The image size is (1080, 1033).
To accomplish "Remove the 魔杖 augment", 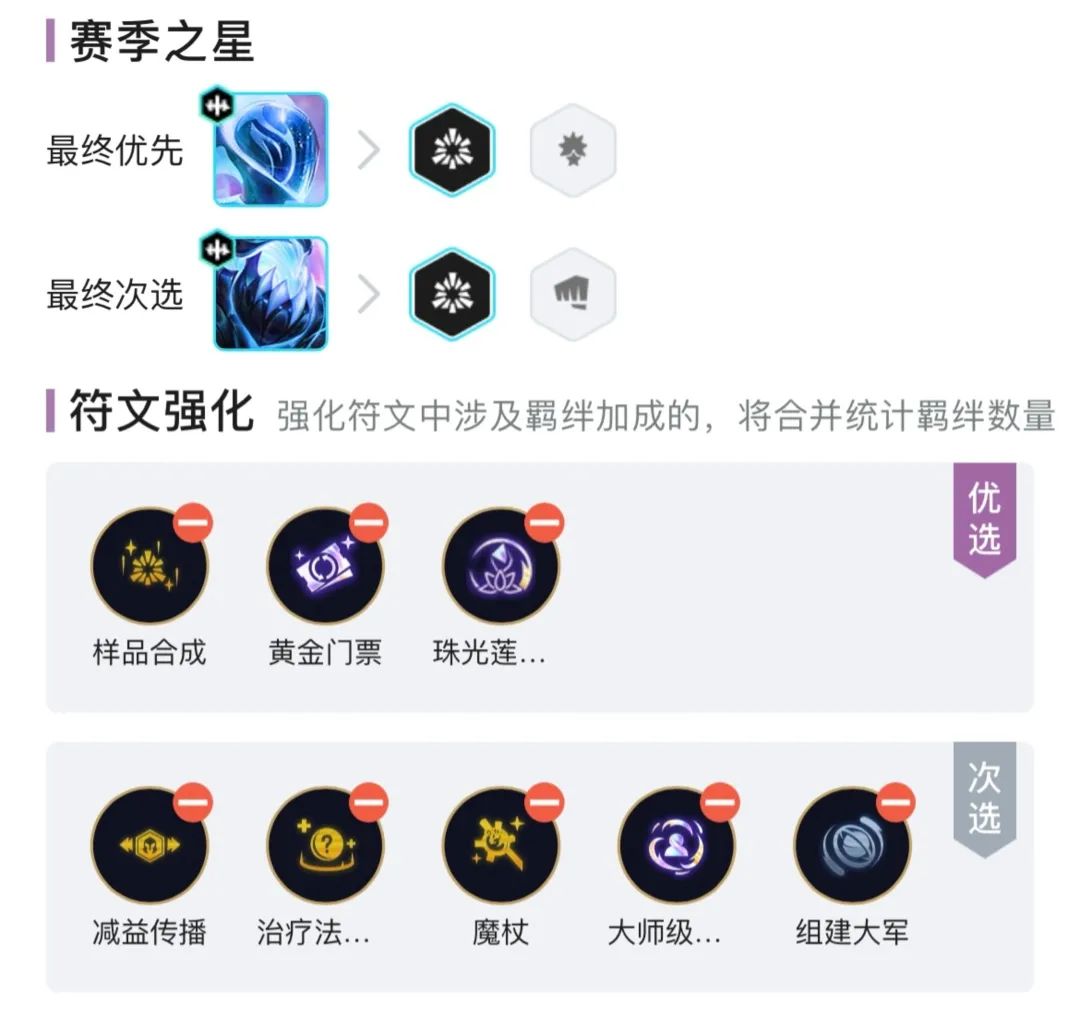I will 545,802.
